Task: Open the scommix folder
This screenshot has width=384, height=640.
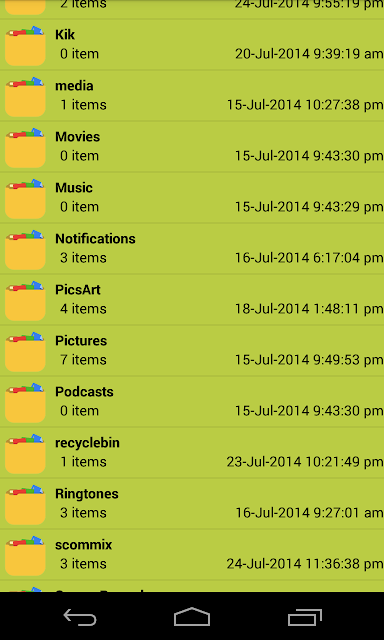Action: pos(192,555)
